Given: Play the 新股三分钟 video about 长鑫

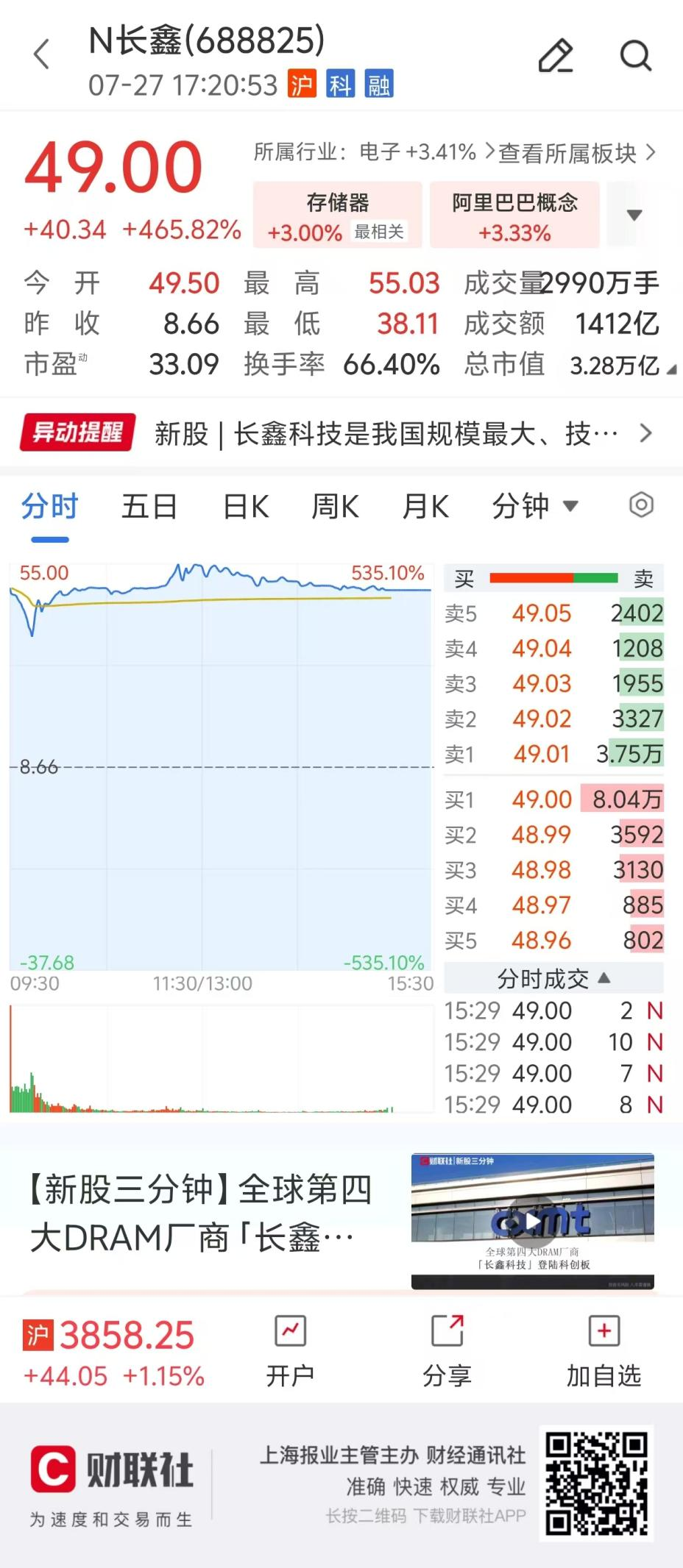Looking at the screenshot, I should point(533,1220).
